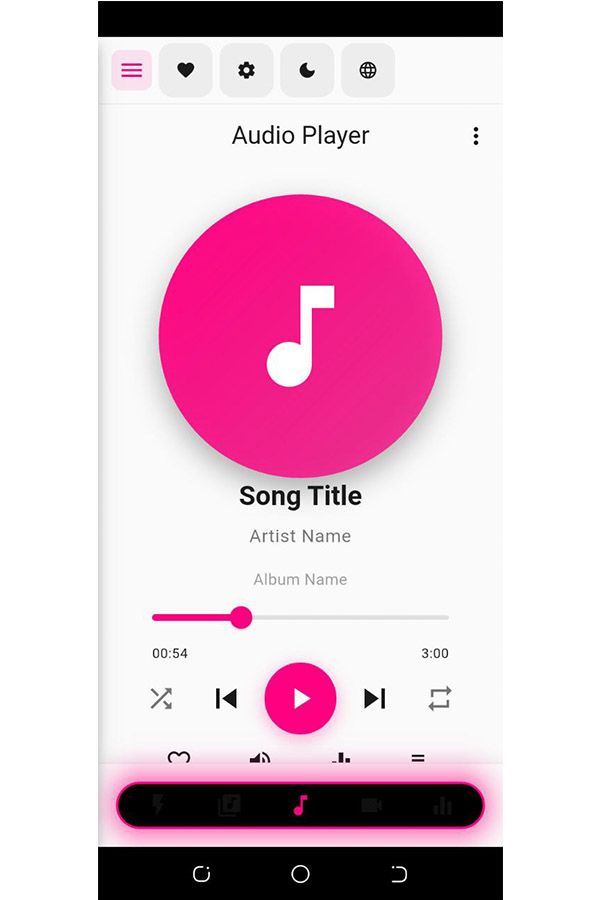Select the music note tab

click(x=300, y=805)
